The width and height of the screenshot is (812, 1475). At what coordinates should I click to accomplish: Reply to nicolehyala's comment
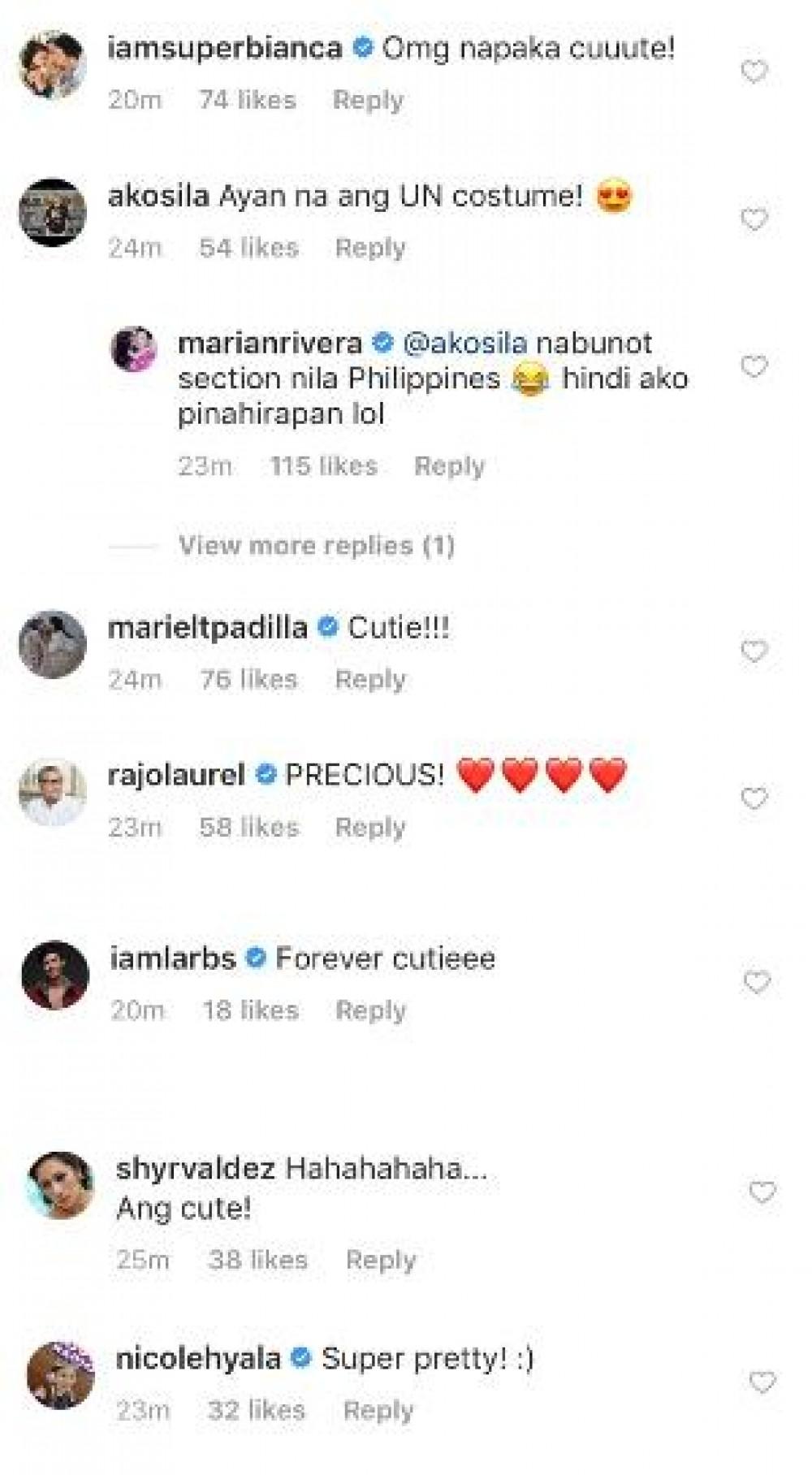click(378, 1410)
